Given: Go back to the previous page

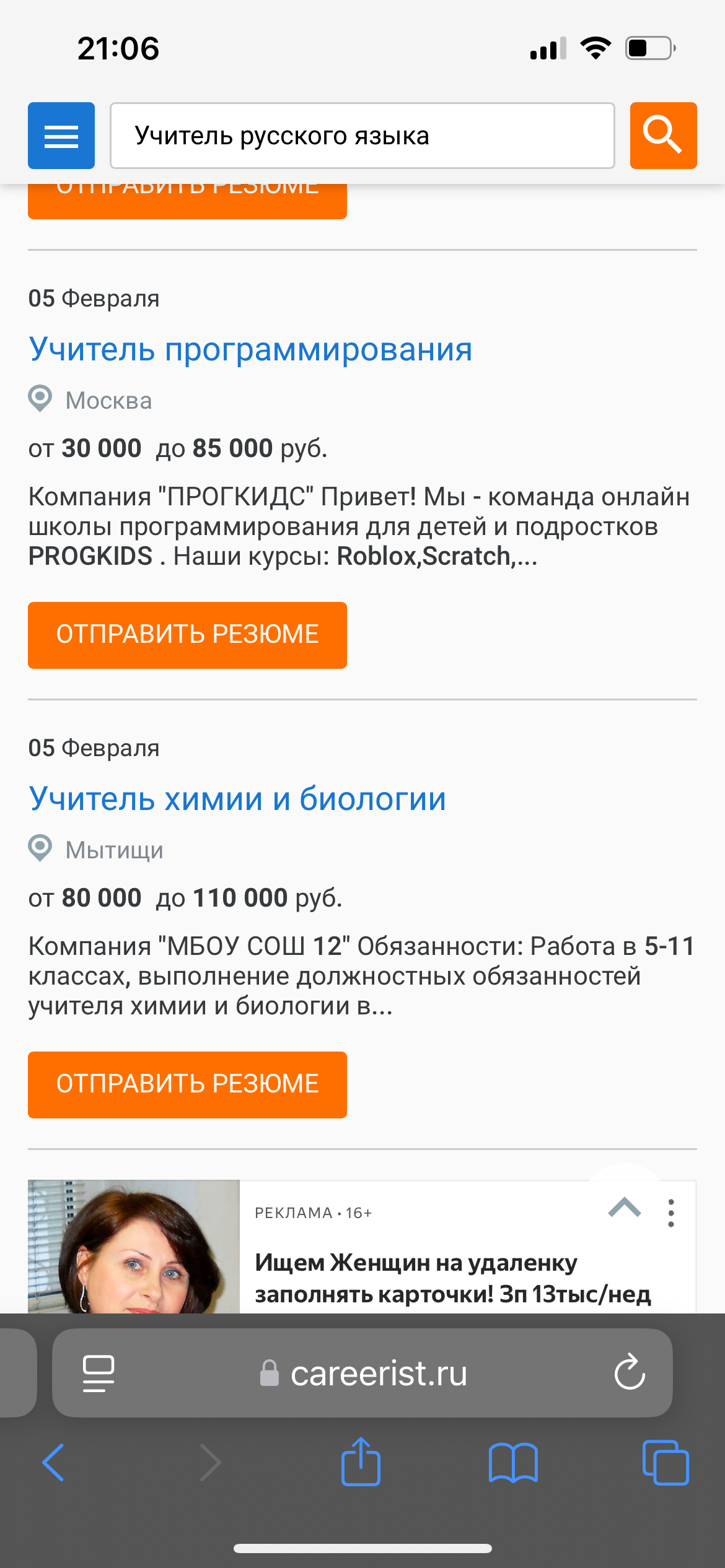Looking at the screenshot, I should coord(53,1462).
